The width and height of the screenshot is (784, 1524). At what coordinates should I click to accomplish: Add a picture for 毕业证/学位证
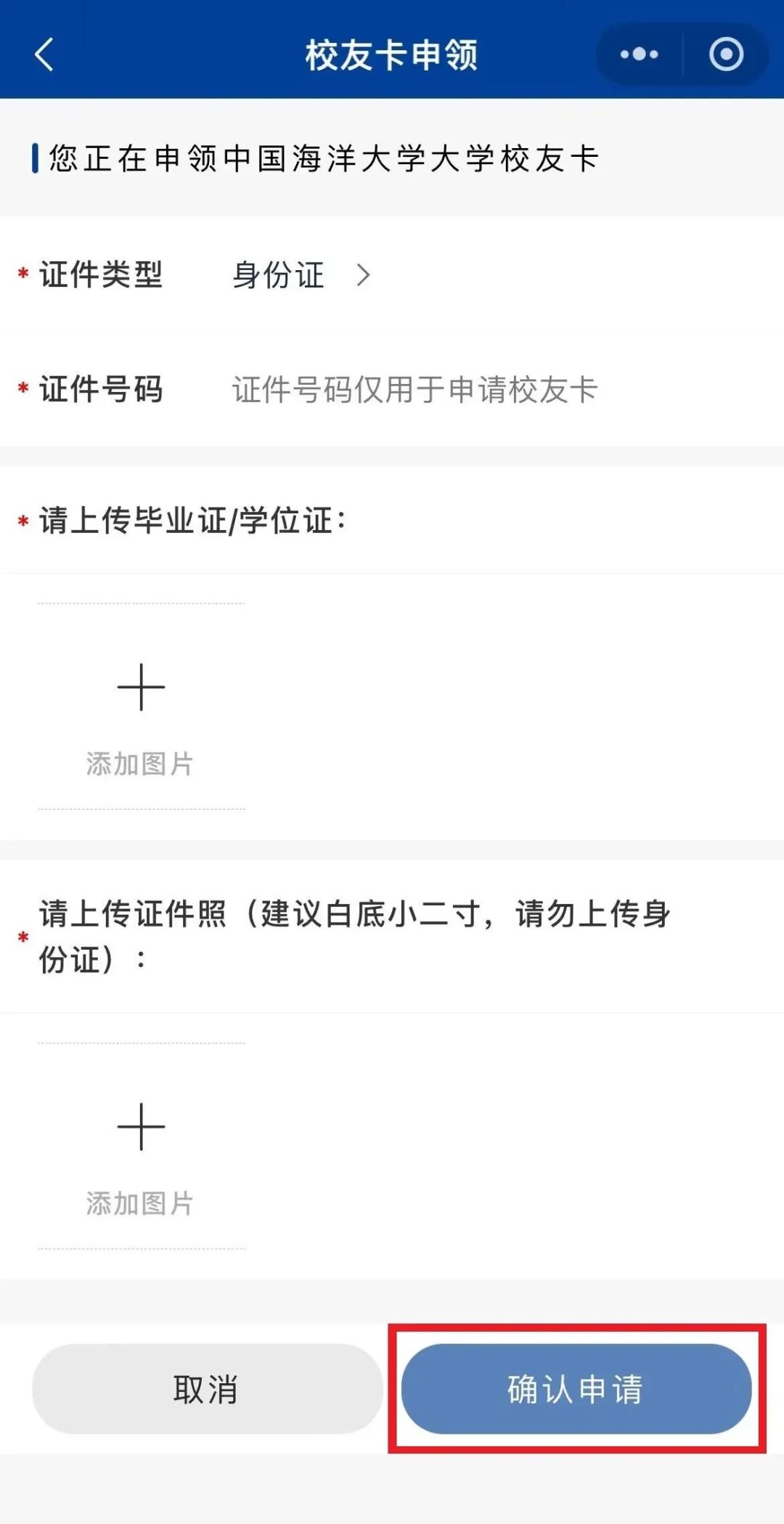tap(142, 706)
